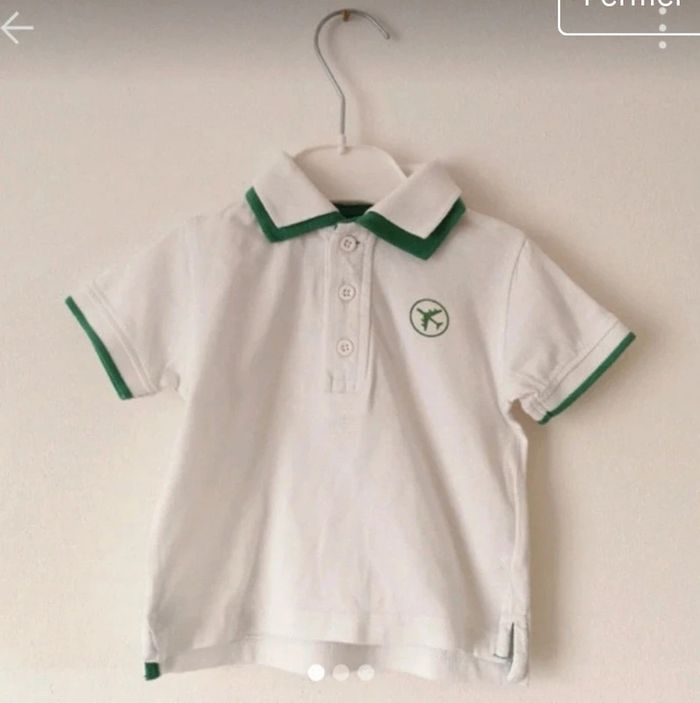Open the three-dot overflow menu
The image size is (700, 703).
[662, 28]
